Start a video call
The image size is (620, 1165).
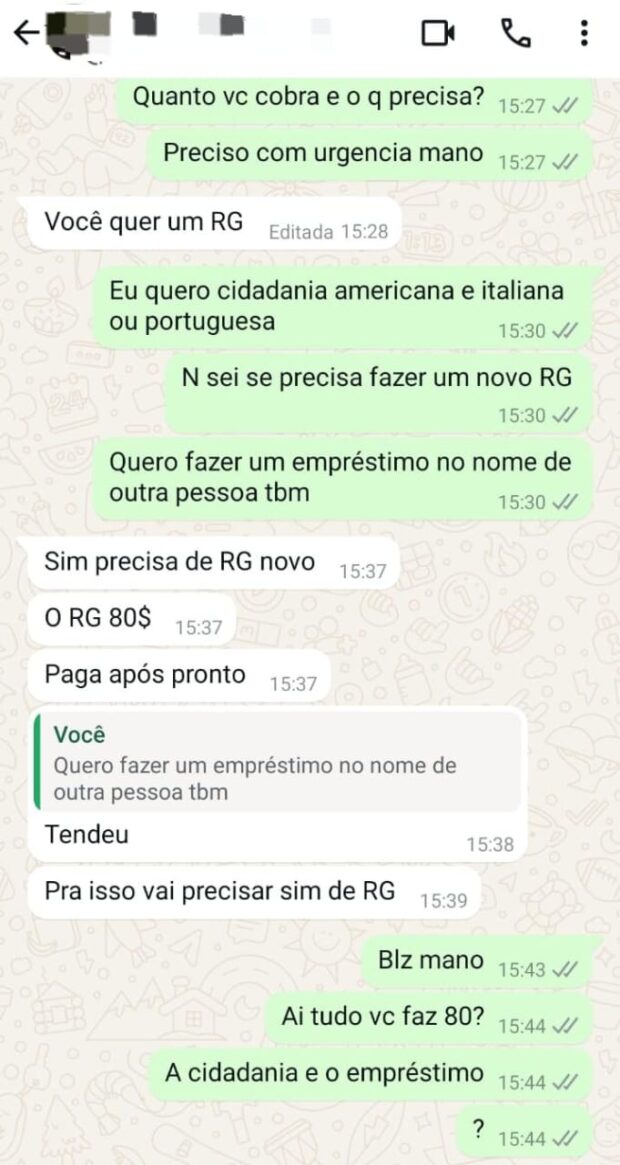[438, 33]
